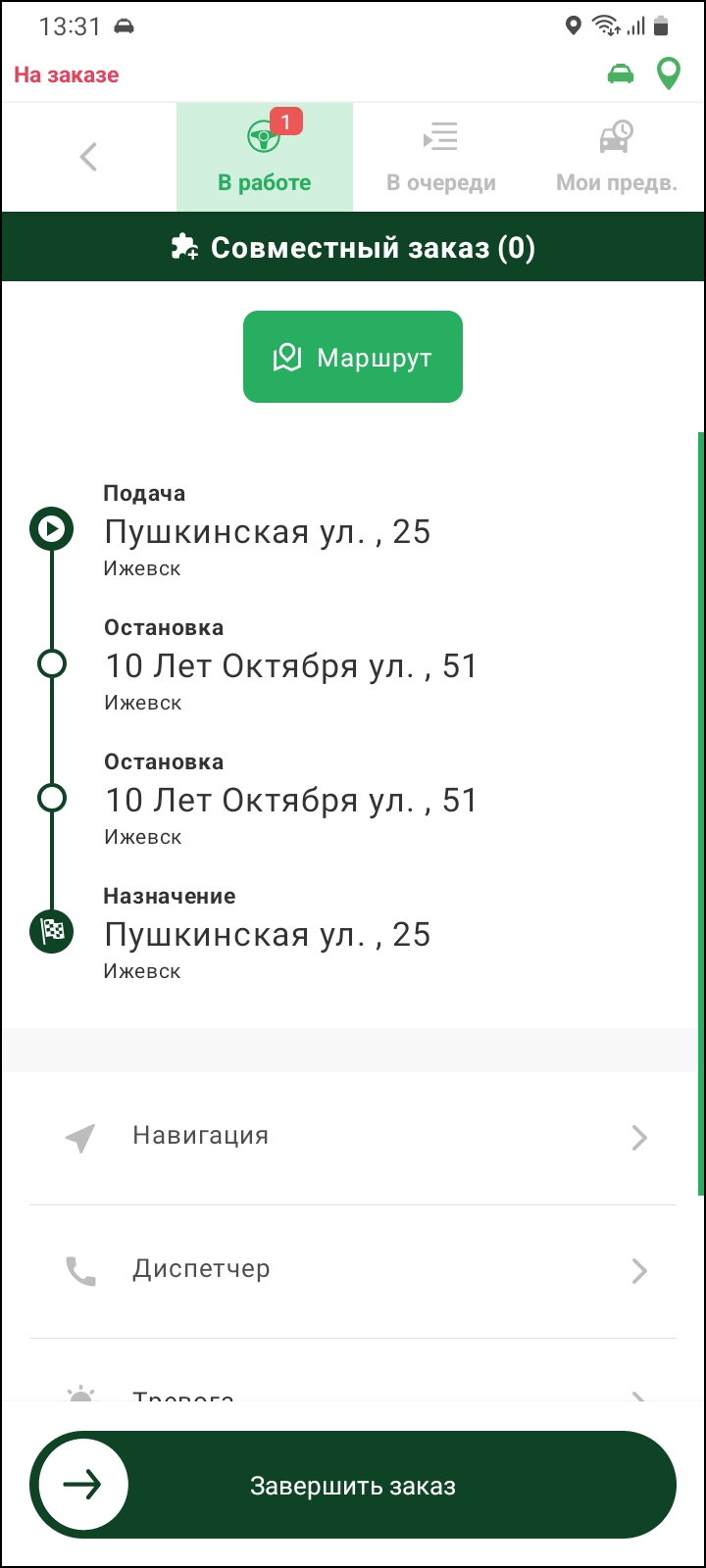Screen dimensions: 706x1568
Task: Tap the green car status icon
Action: click(x=621, y=74)
